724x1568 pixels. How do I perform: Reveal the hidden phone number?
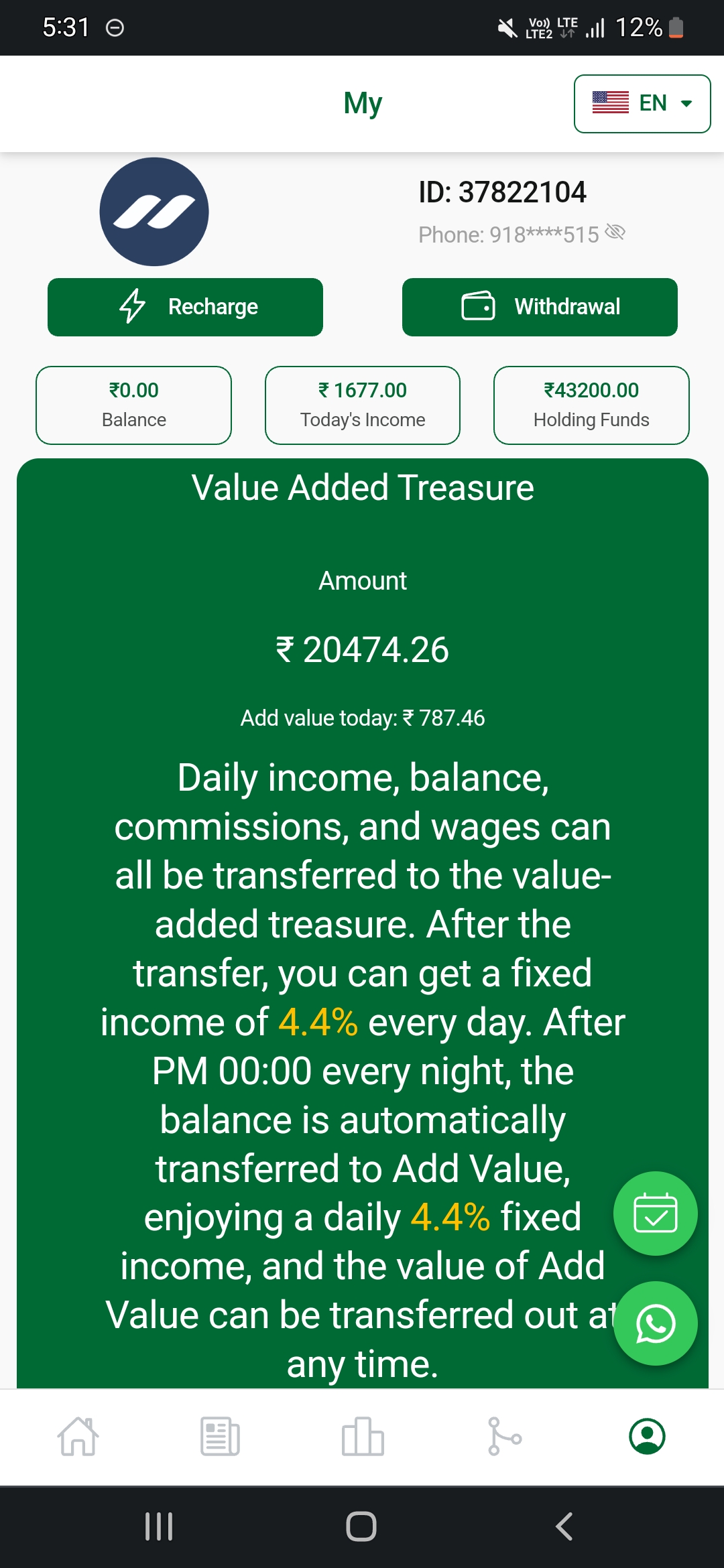pyautogui.click(x=615, y=233)
